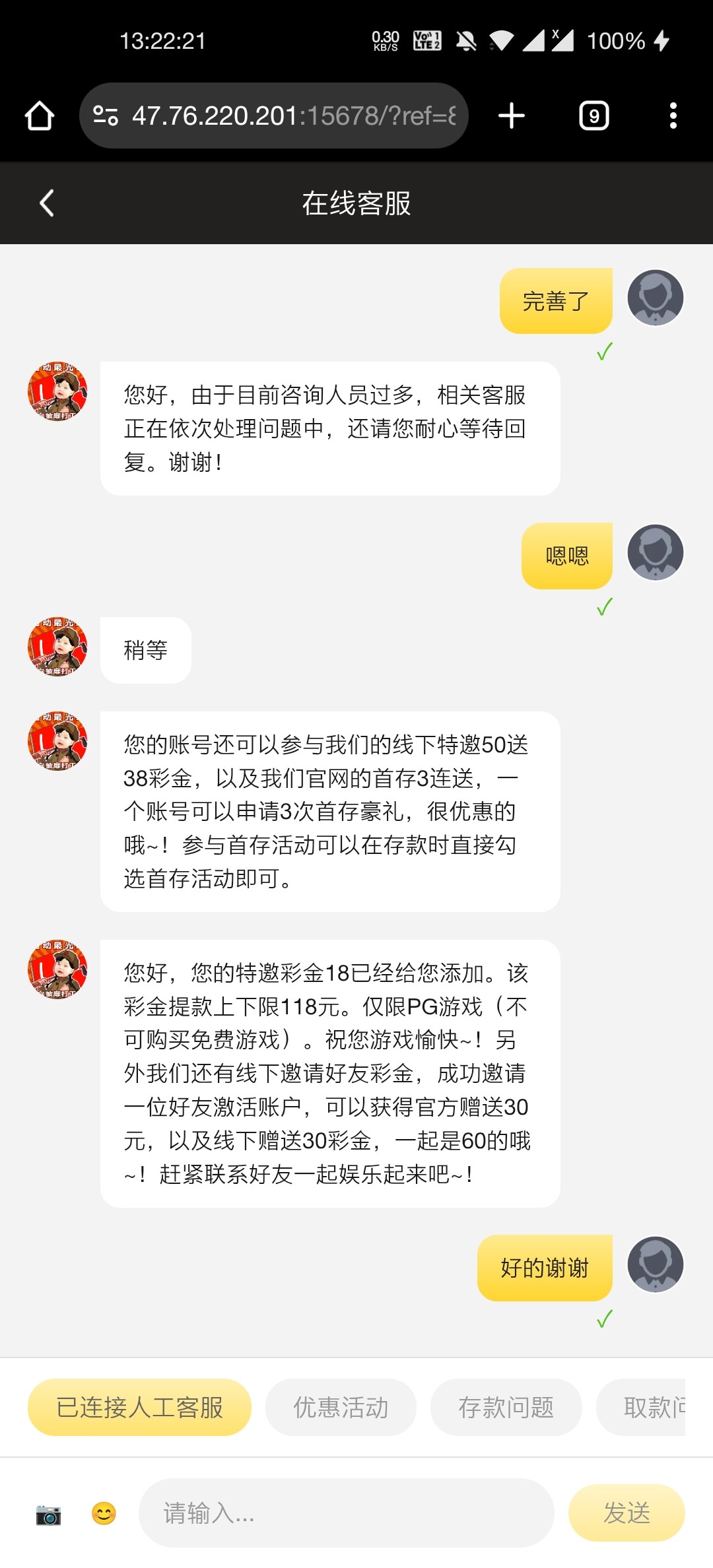
Task: Open the emoji picker
Action: pos(104,1513)
